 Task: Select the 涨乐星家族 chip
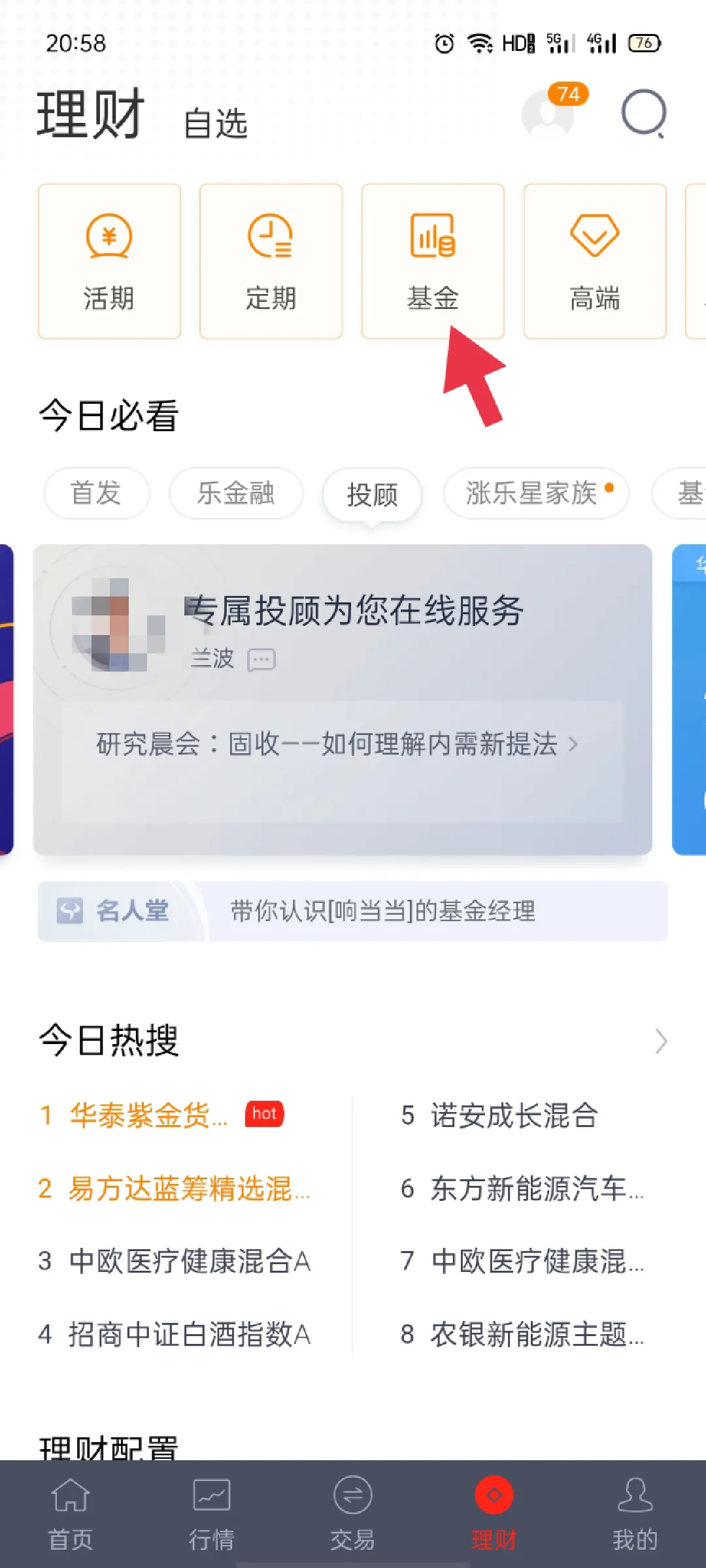click(535, 493)
